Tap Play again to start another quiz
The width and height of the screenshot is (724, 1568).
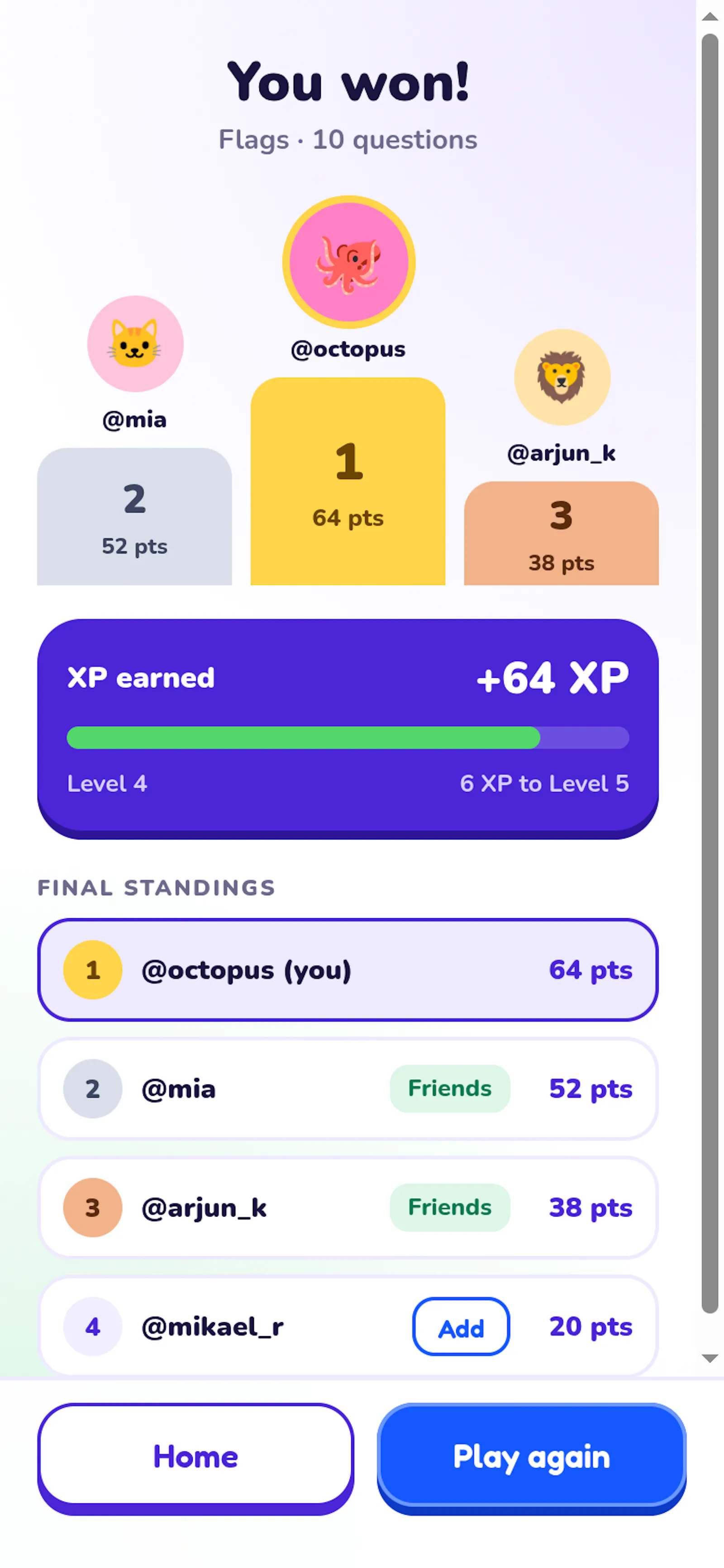pyautogui.click(x=531, y=1457)
